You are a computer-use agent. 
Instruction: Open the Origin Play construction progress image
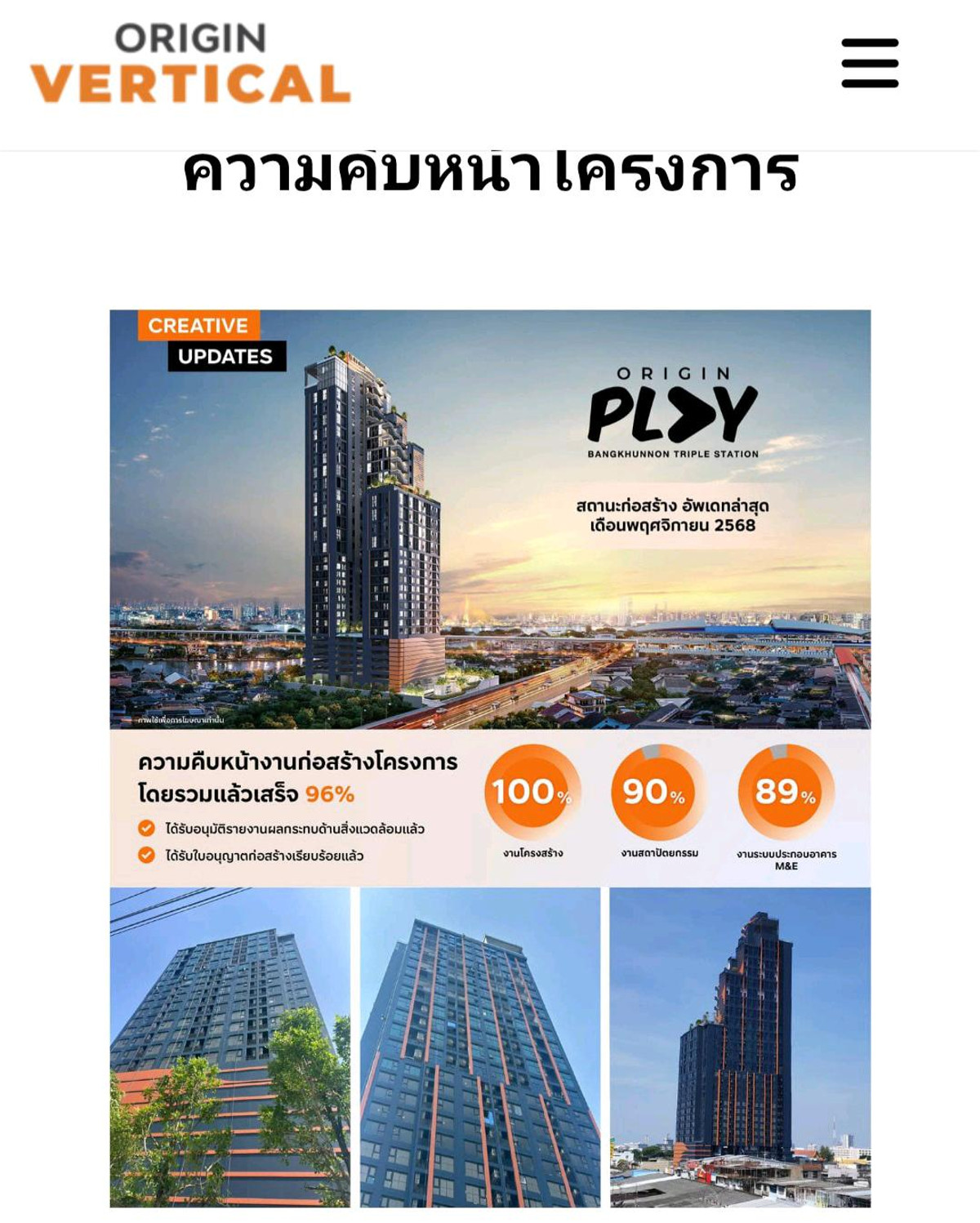click(490, 758)
